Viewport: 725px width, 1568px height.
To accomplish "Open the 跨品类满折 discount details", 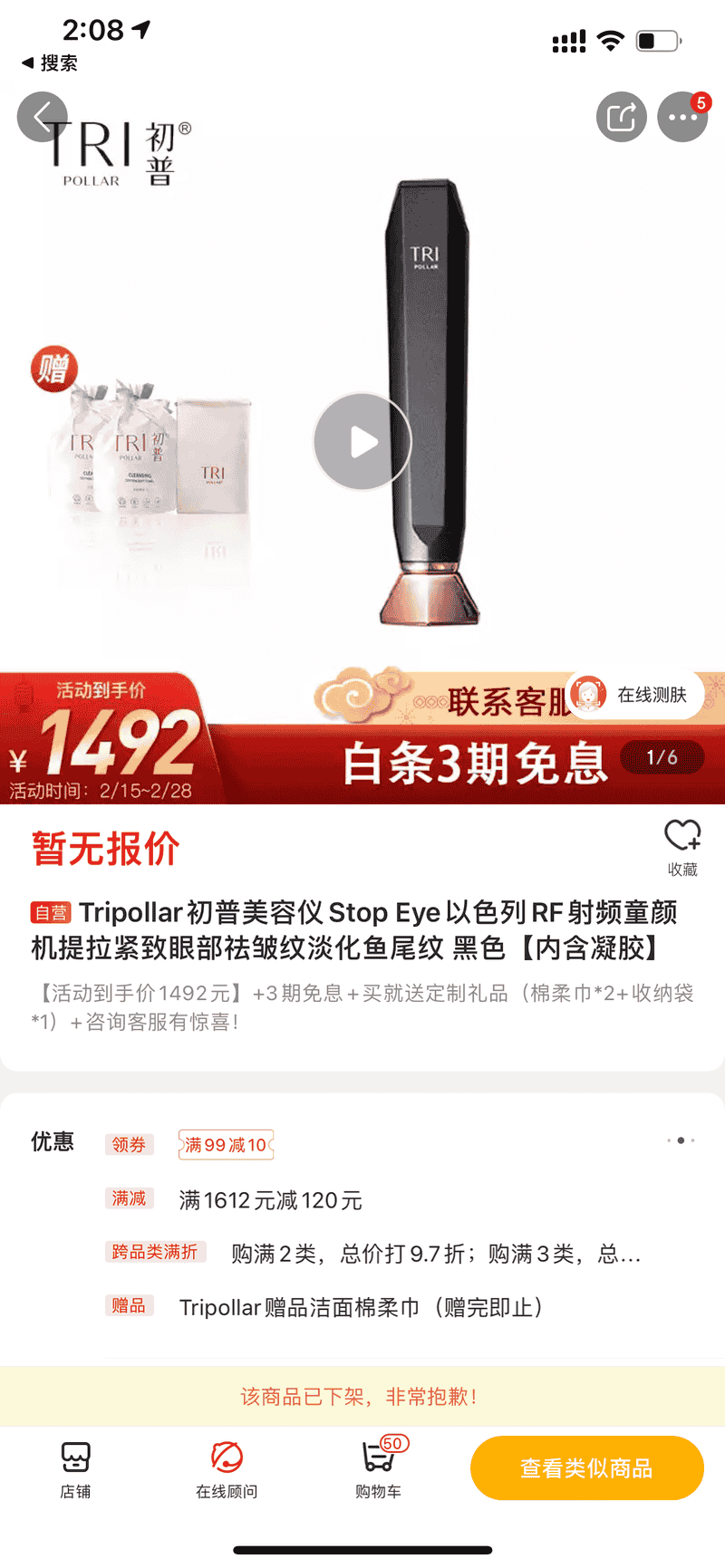I will click(x=435, y=1254).
